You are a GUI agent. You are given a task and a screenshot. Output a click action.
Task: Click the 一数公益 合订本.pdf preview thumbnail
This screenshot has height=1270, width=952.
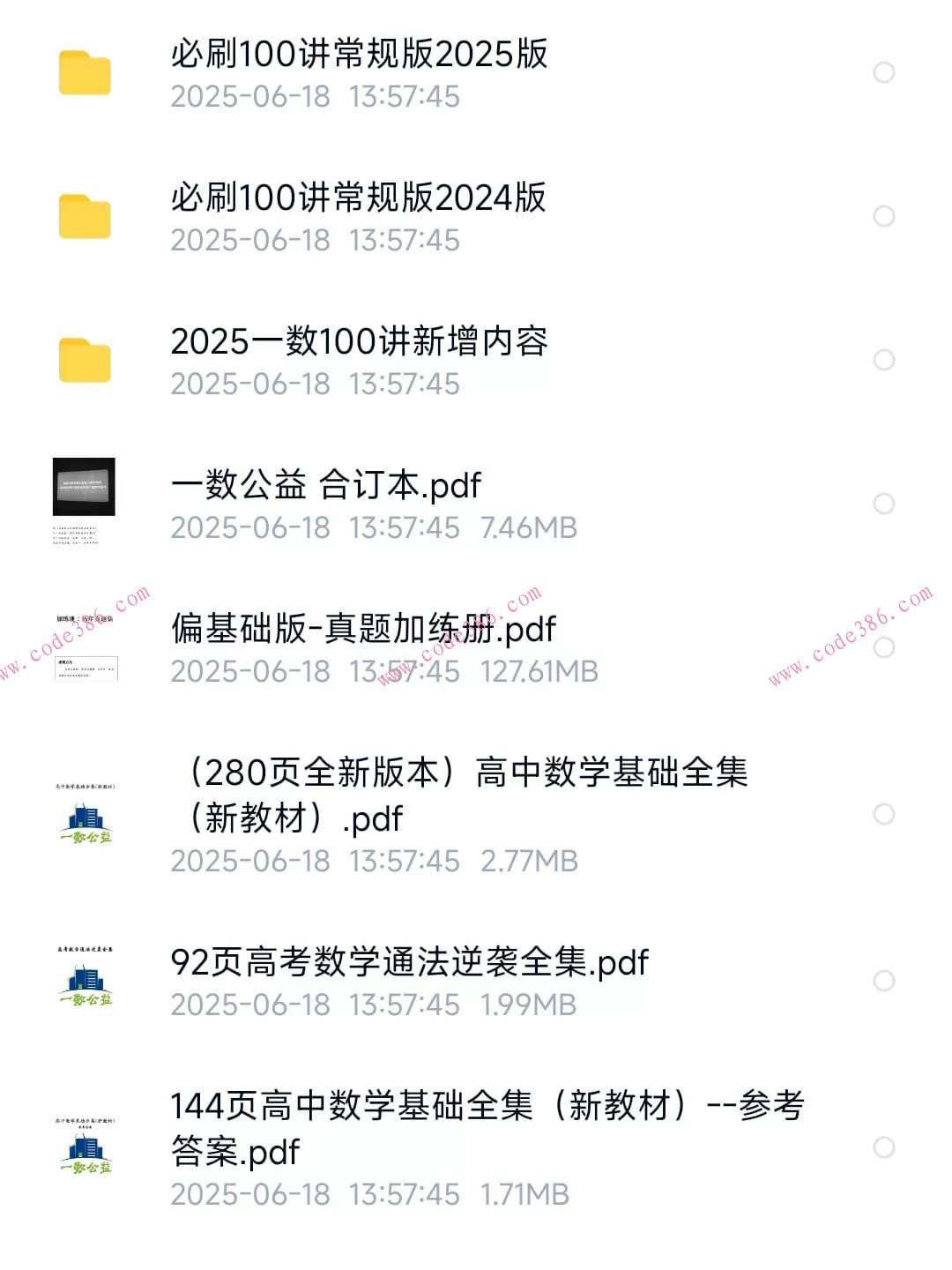(84, 498)
